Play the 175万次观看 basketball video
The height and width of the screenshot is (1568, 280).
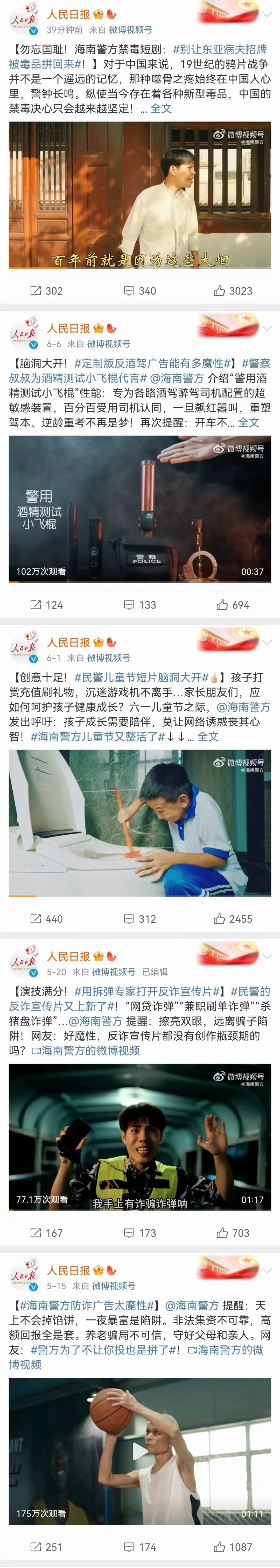tap(140, 1451)
